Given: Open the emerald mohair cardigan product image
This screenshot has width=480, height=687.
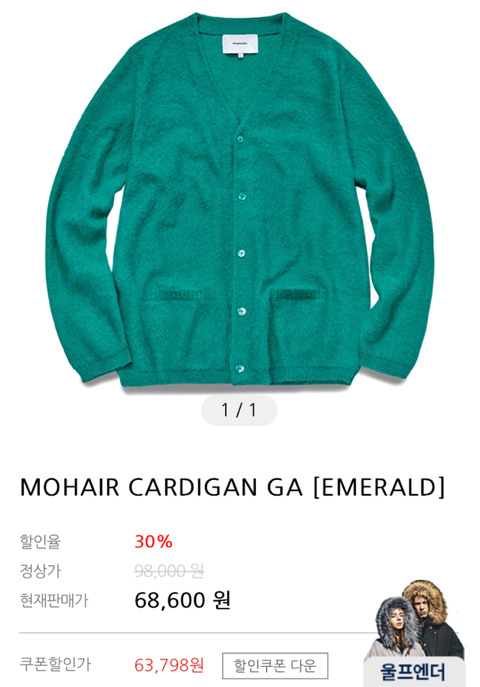Looking at the screenshot, I should [240, 200].
